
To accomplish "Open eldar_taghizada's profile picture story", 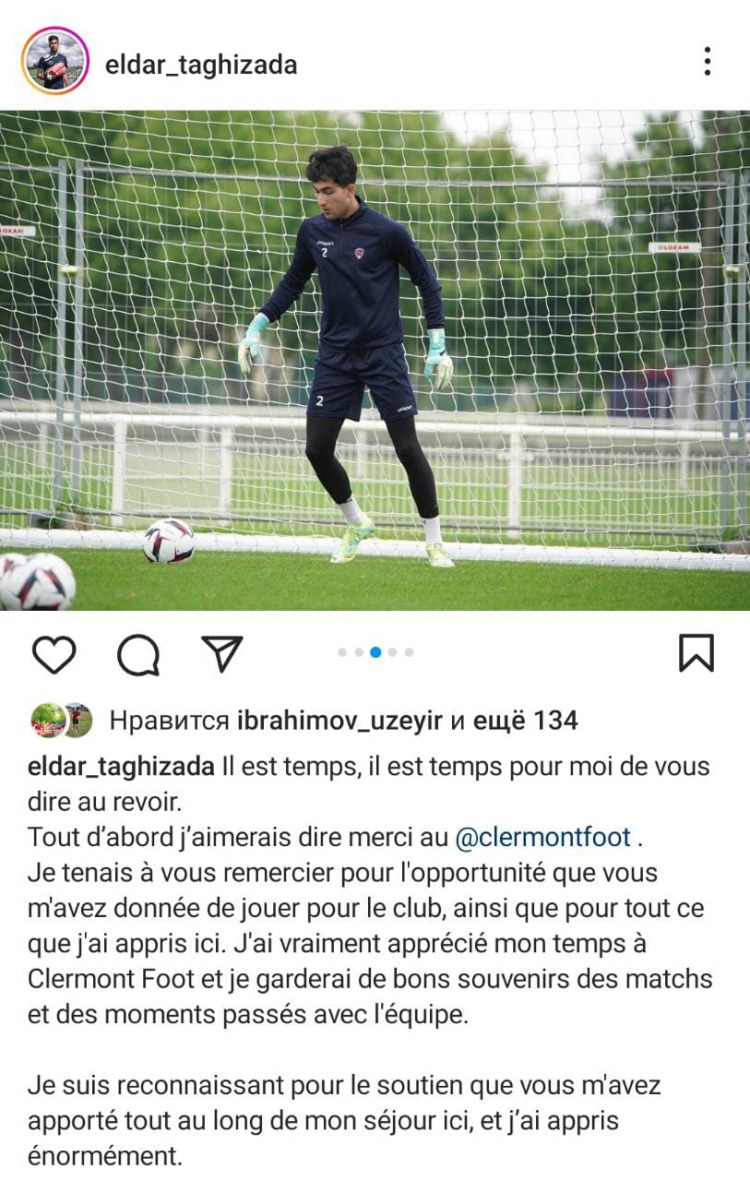I will (55, 62).
